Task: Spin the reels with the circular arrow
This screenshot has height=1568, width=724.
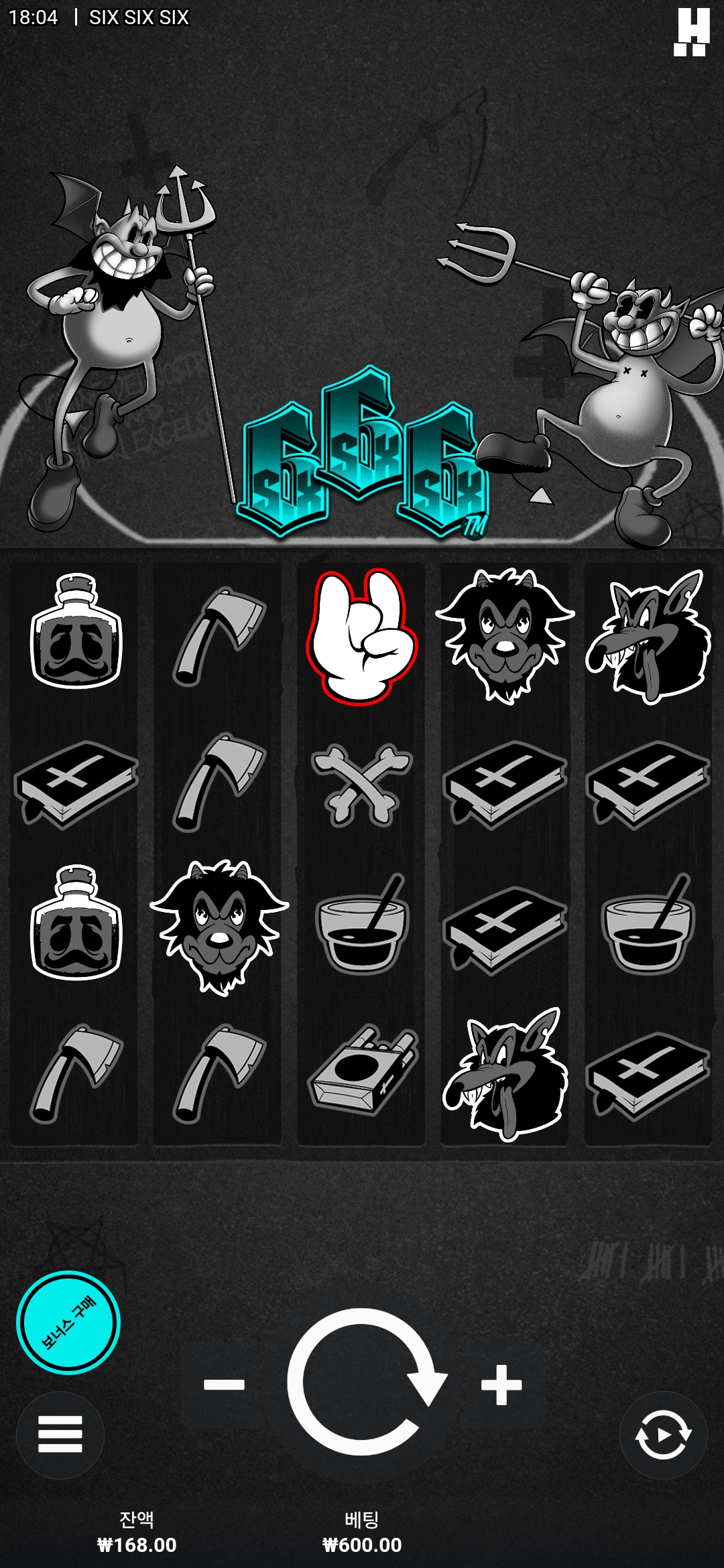Action: pyautogui.click(x=363, y=1384)
